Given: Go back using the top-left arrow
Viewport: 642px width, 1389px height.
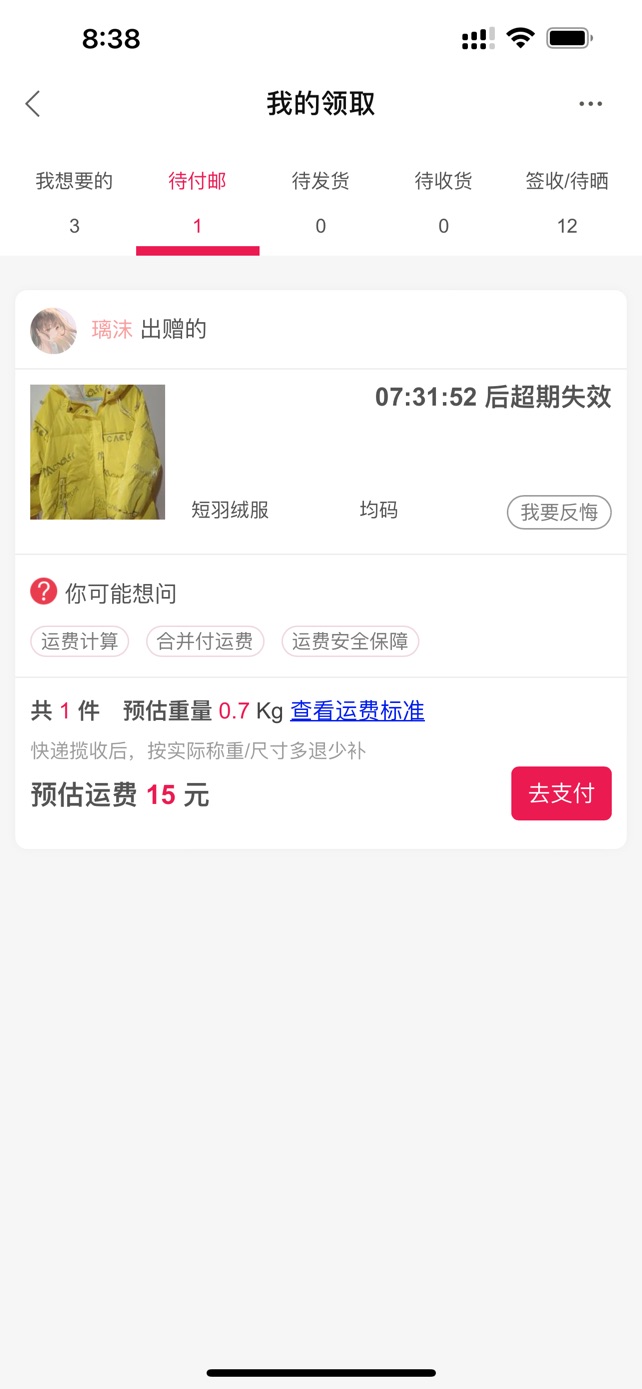Looking at the screenshot, I should [x=33, y=103].
